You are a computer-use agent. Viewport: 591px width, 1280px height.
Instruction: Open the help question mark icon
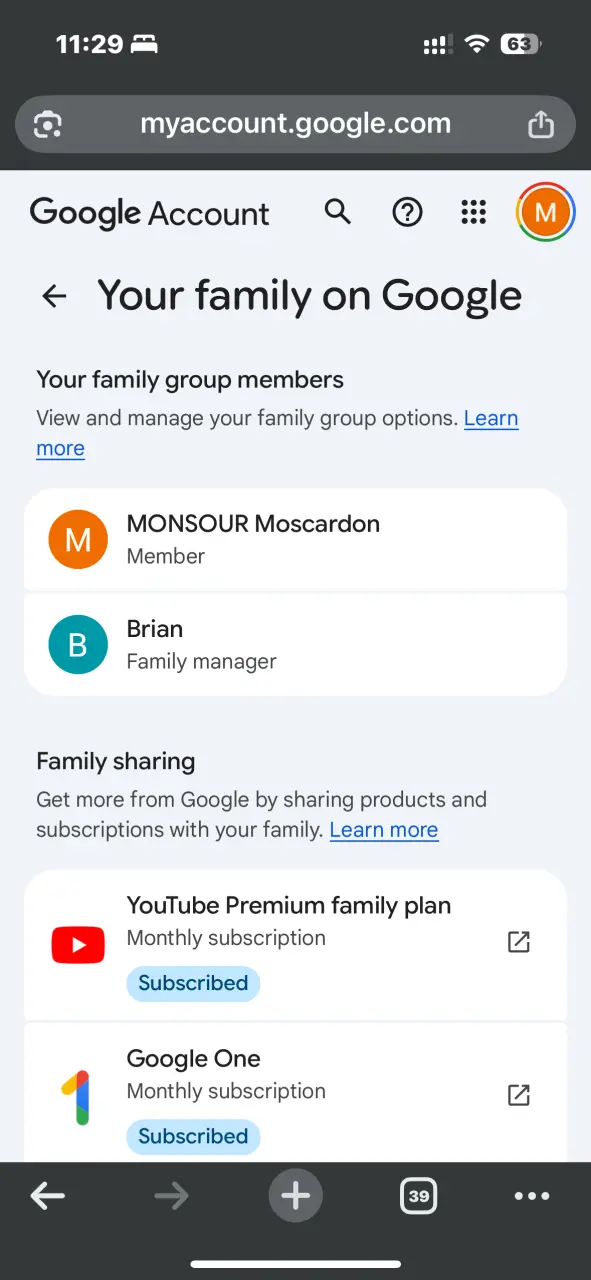407,212
